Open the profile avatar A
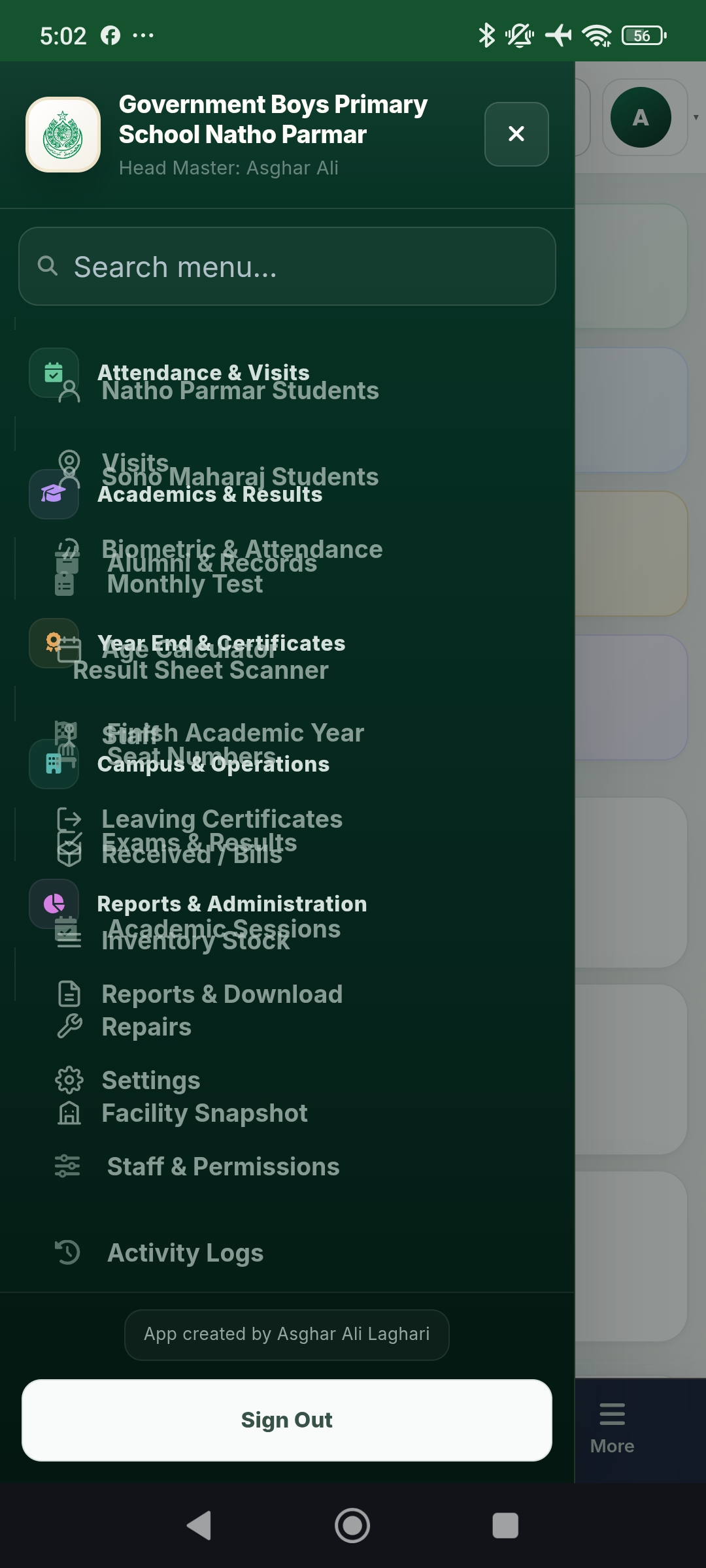This screenshot has height=1568, width=706. 641,118
